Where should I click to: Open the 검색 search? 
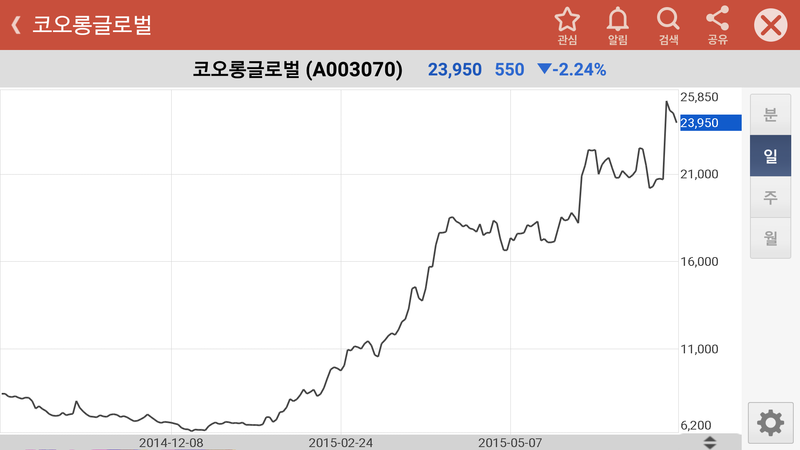tap(668, 25)
